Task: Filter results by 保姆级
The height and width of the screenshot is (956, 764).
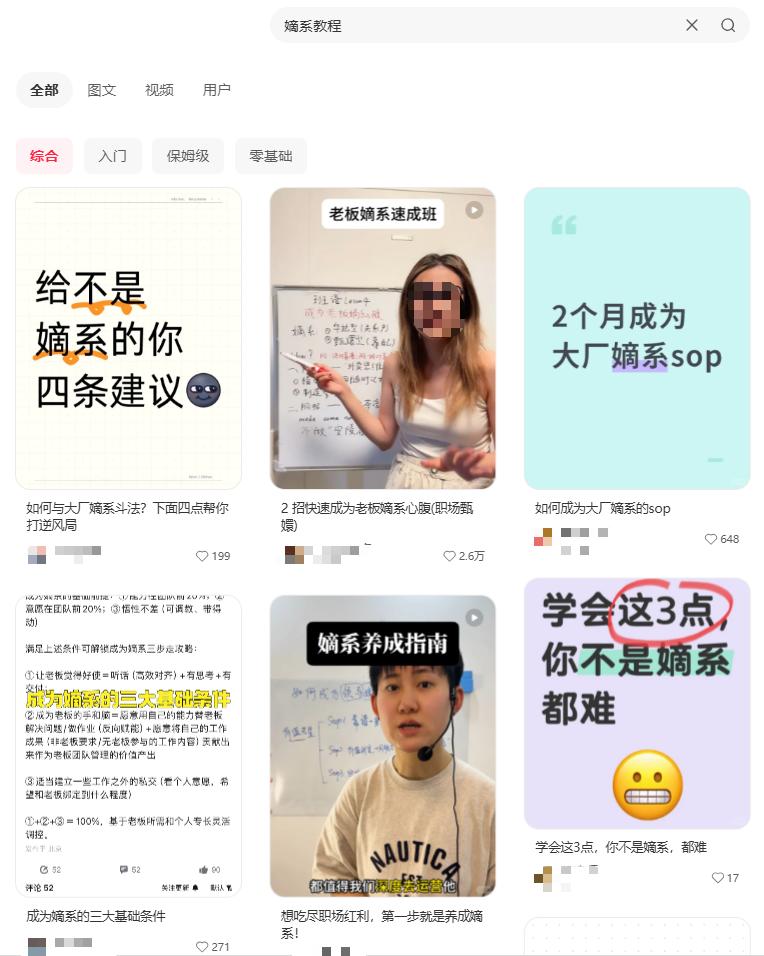Action: [x=188, y=156]
